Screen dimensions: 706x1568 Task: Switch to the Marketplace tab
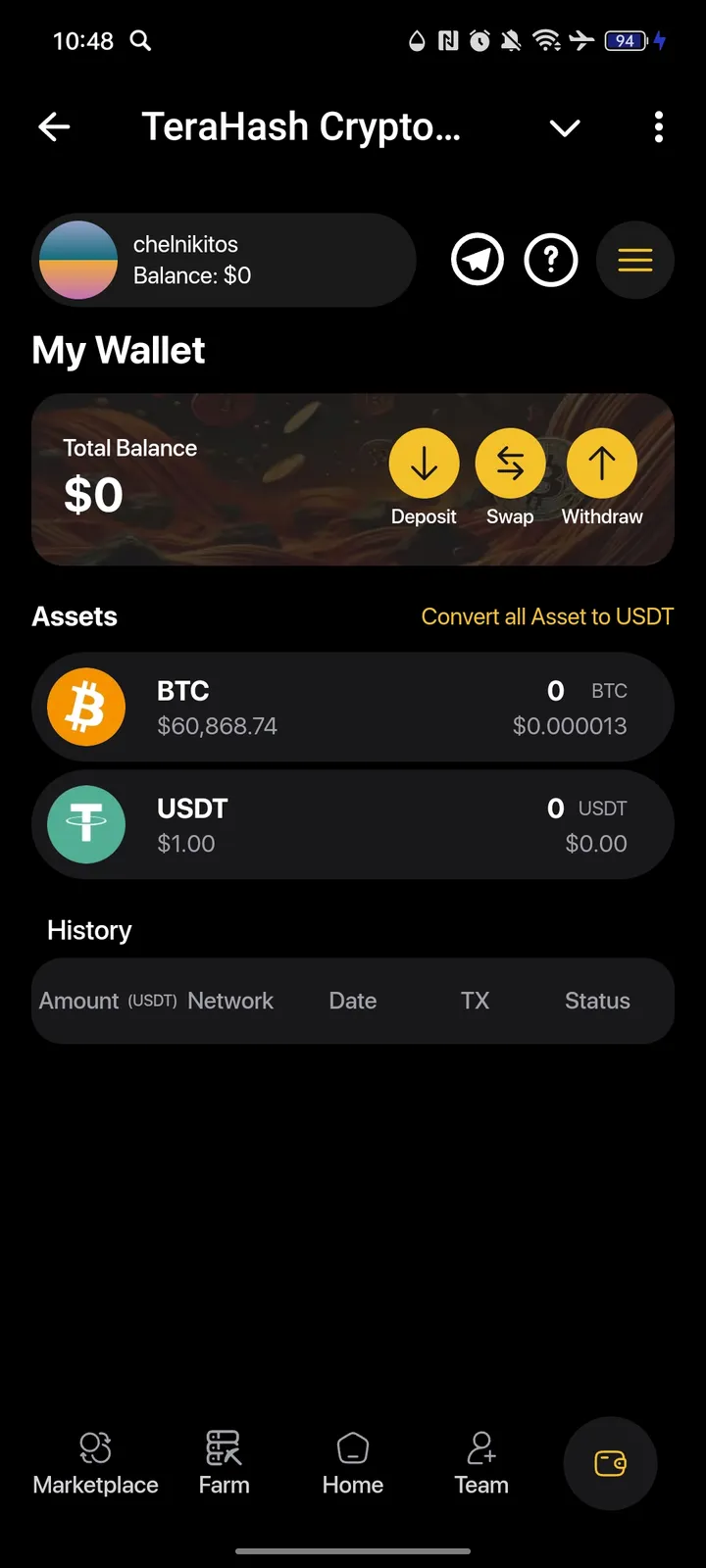94,1462
